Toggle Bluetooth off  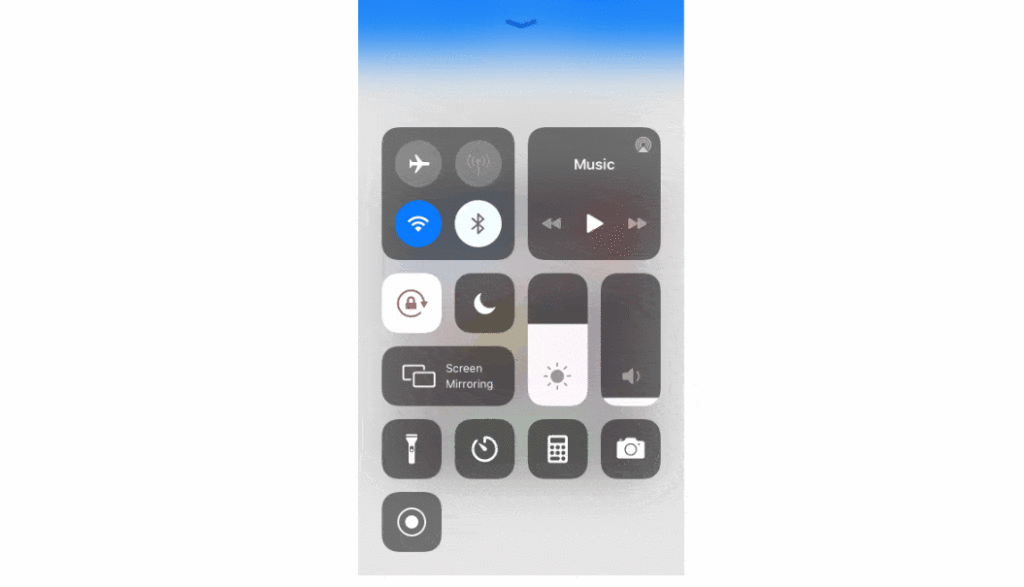pos(478,224)
